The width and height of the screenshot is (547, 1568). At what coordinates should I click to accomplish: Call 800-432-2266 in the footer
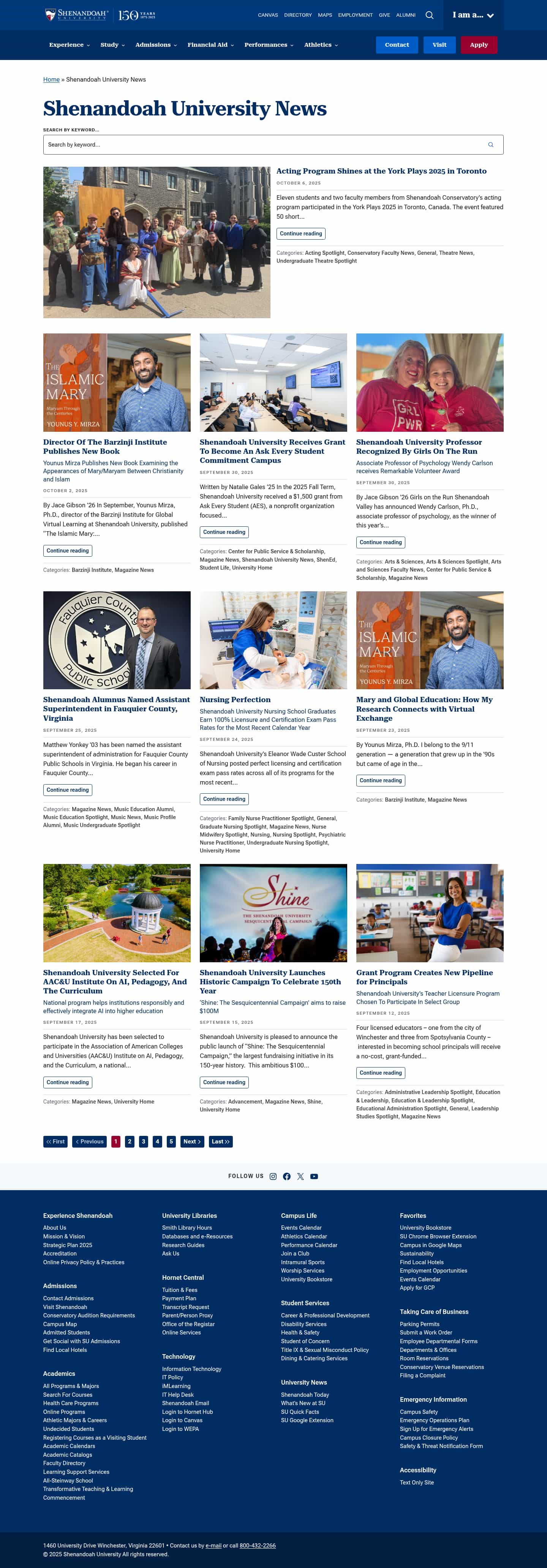(257, 1545)
